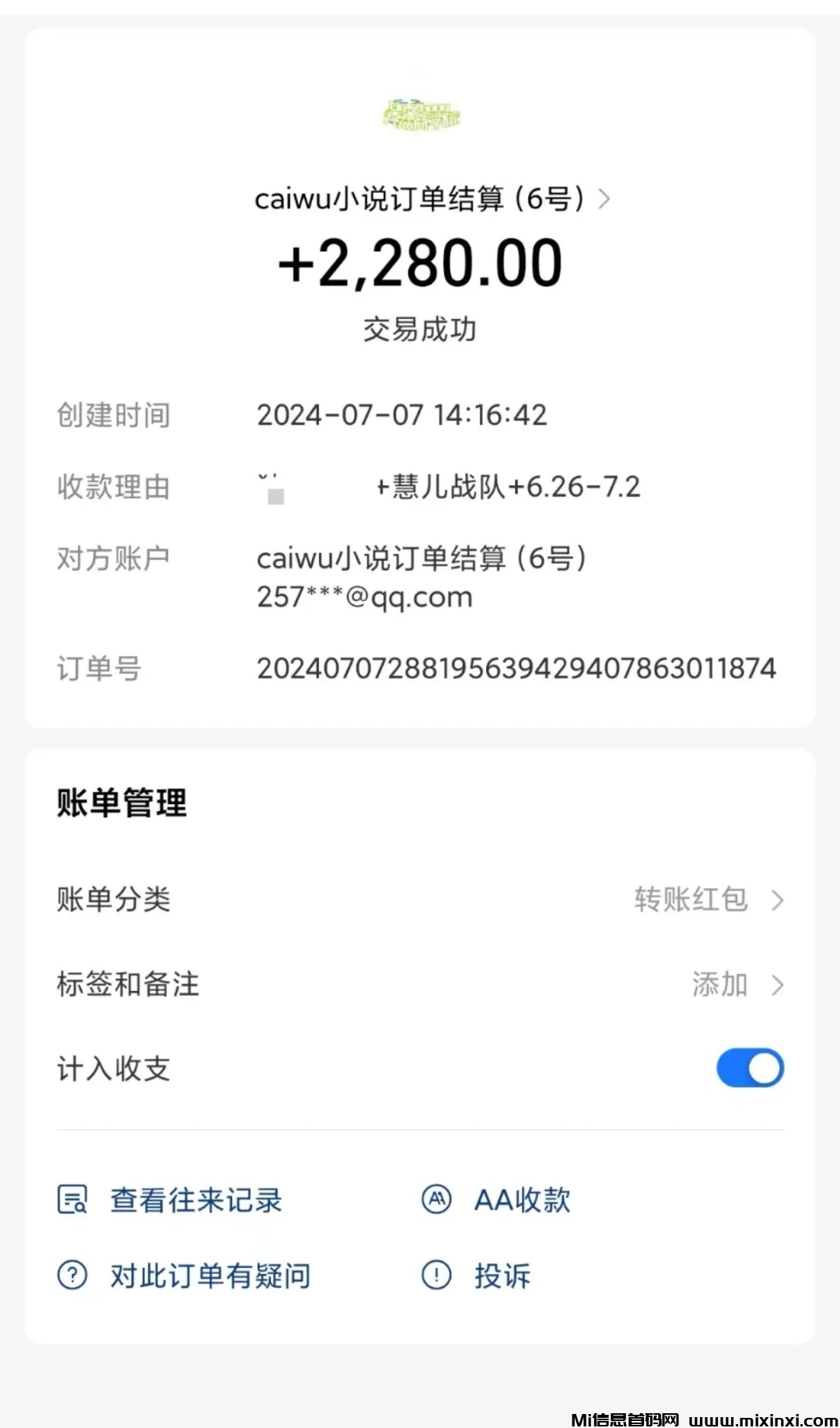The width and height of the screenshot is (840, 1428).
Task: Click the document icon in bill actions row
Action: pyautogui.click(x=72, y=1200)
